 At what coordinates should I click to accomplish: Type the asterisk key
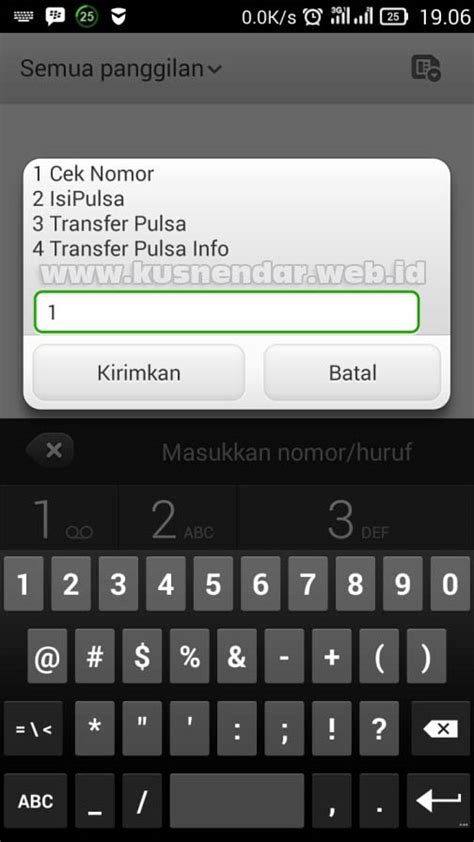click(94, 729)
